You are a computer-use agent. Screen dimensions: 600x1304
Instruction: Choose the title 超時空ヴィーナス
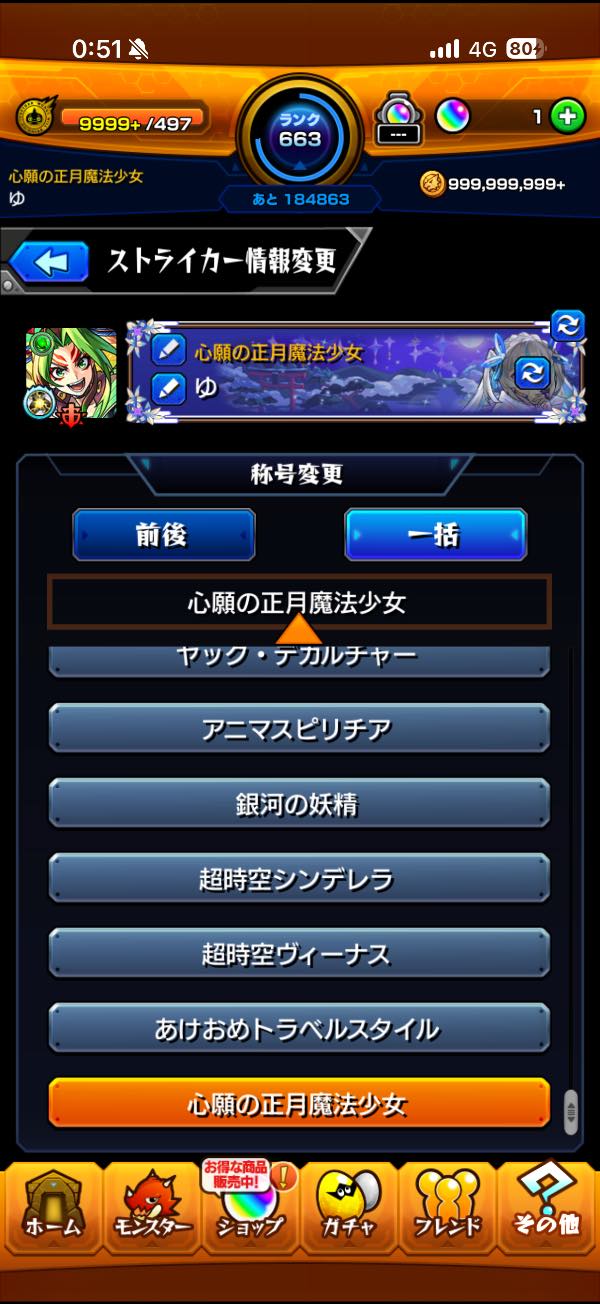[299, 954]
